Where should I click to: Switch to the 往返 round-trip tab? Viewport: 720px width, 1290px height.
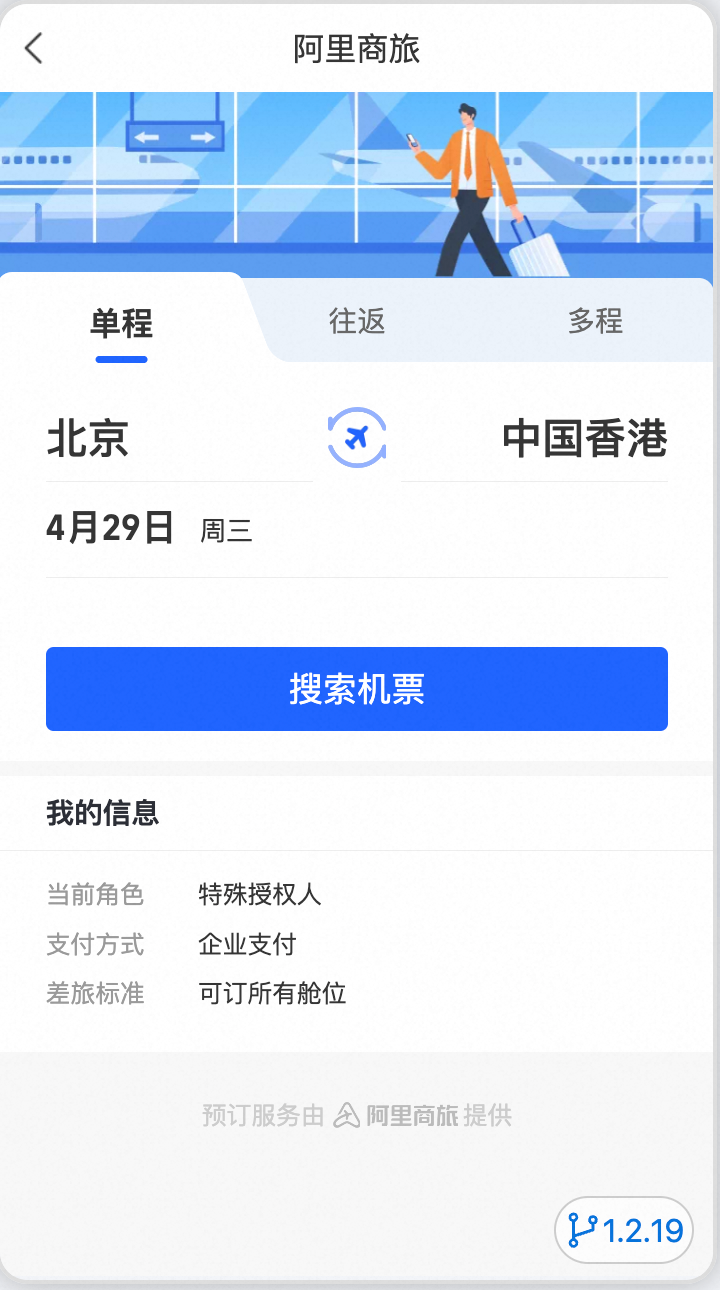point(357,321)
